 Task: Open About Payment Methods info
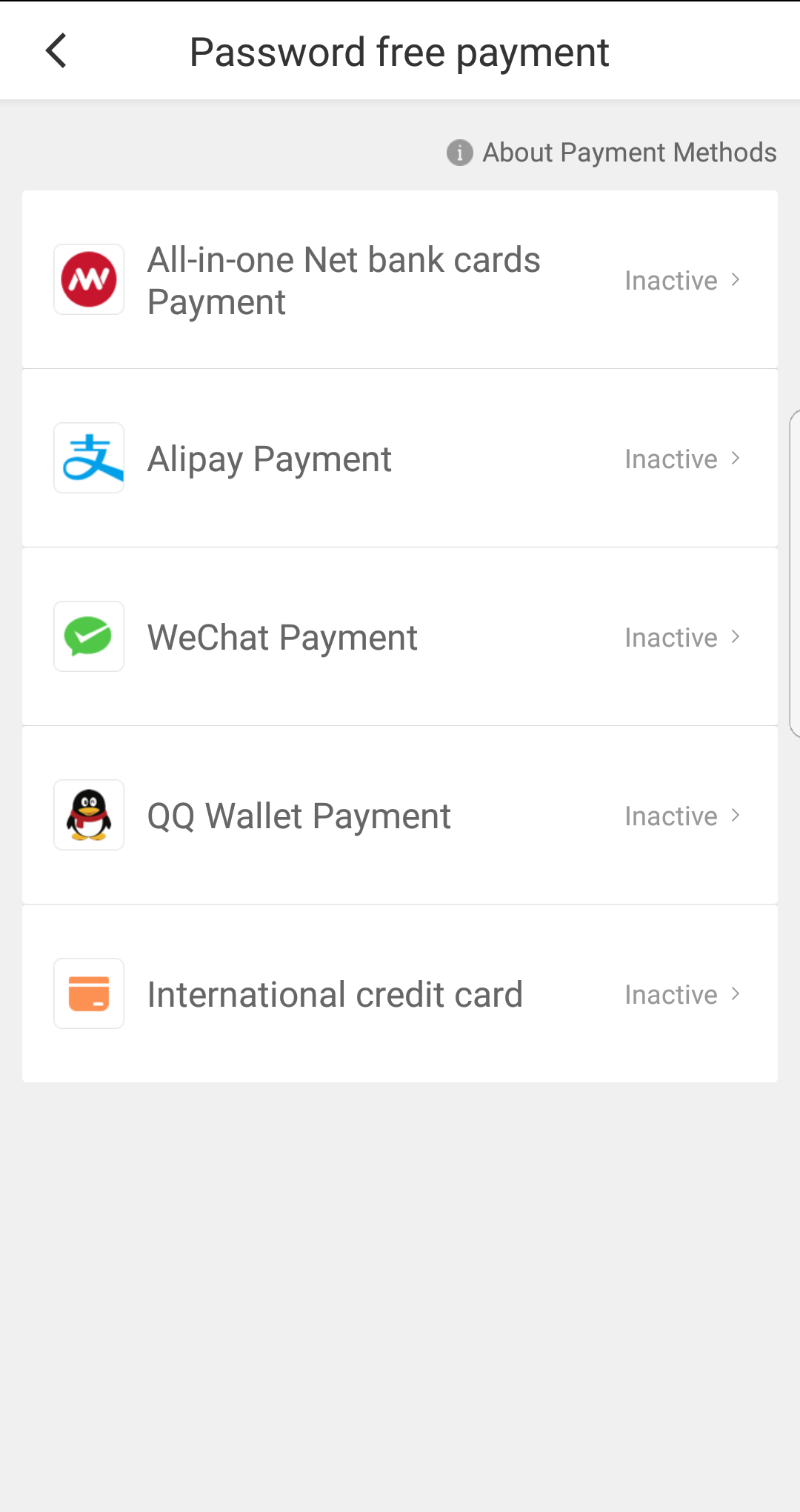[612, 153]
